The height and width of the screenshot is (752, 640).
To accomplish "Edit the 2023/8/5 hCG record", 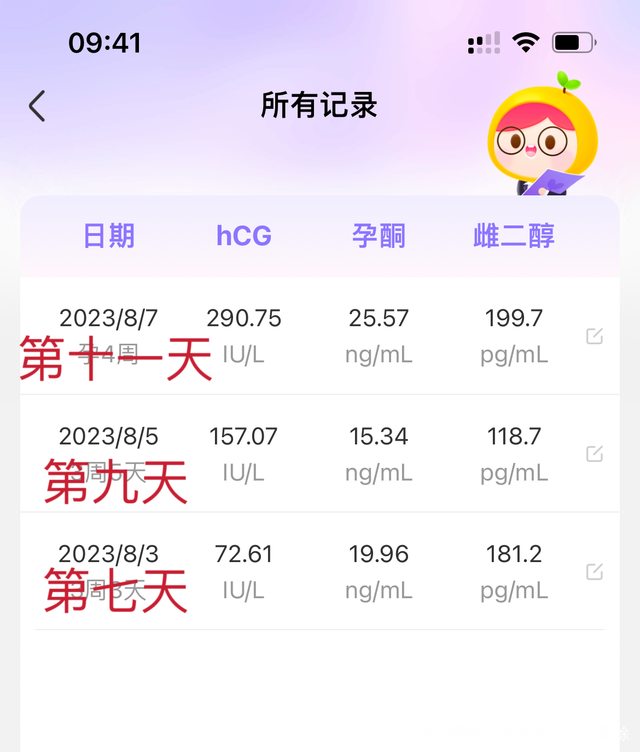I will [x=594, y=454].
